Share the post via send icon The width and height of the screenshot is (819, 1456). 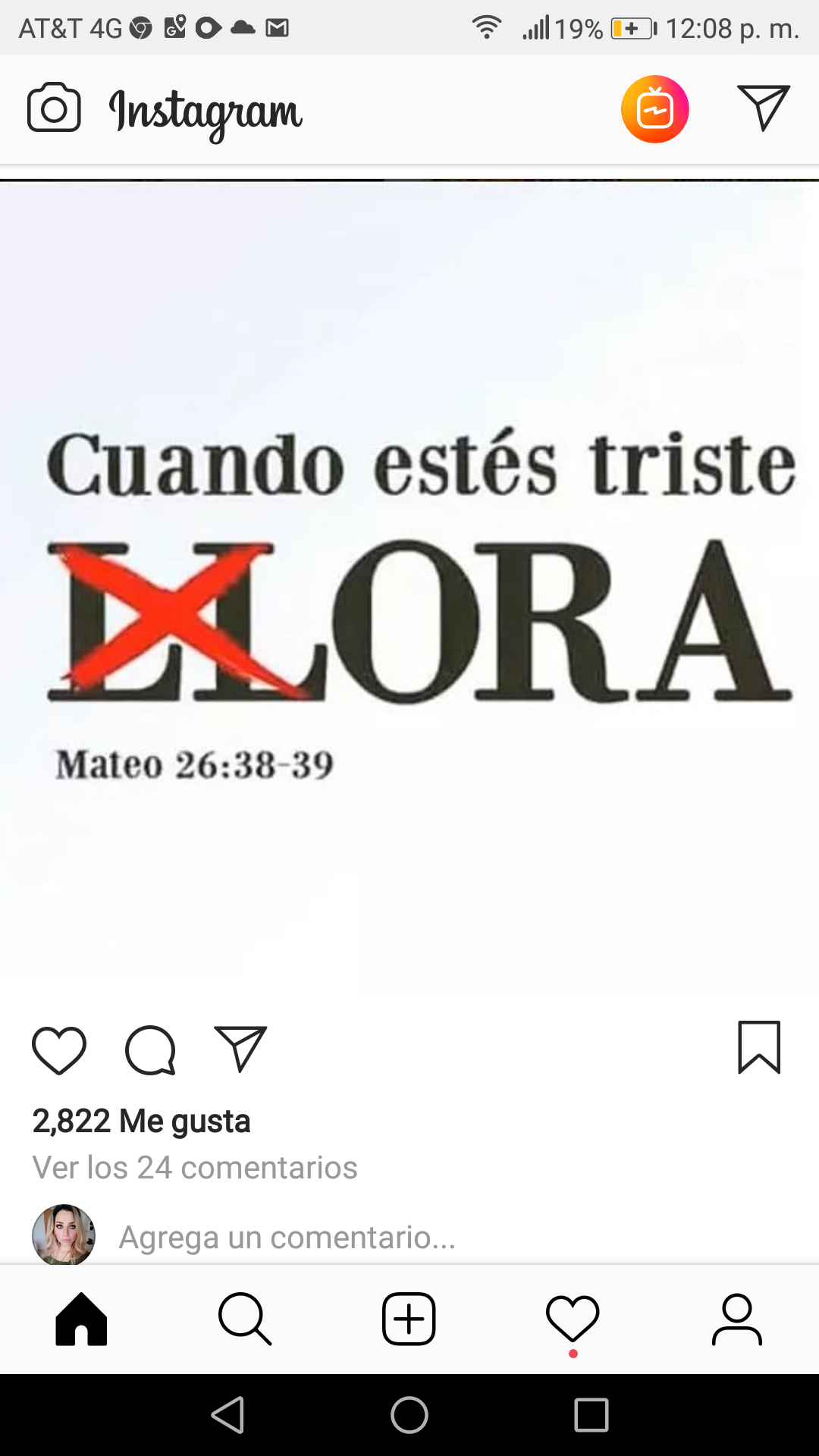coord(240,1049)
